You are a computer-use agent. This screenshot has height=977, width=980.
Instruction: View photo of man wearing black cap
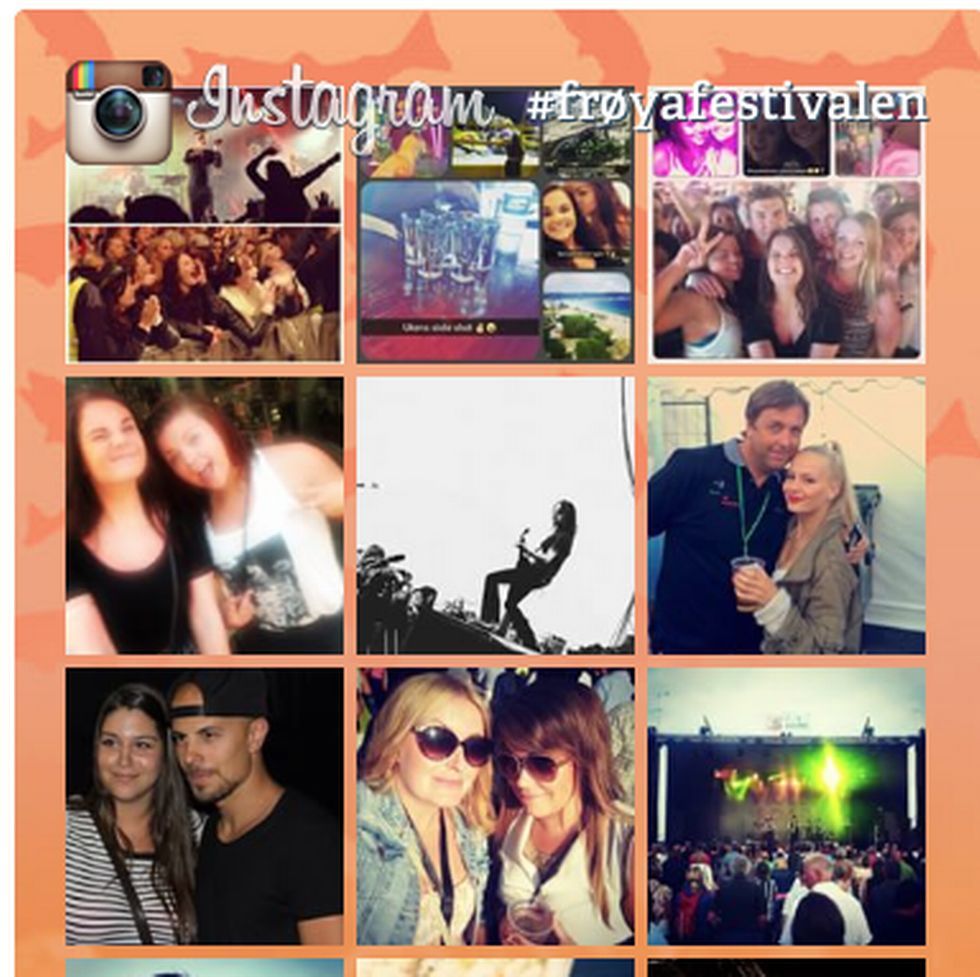point(204,806)
